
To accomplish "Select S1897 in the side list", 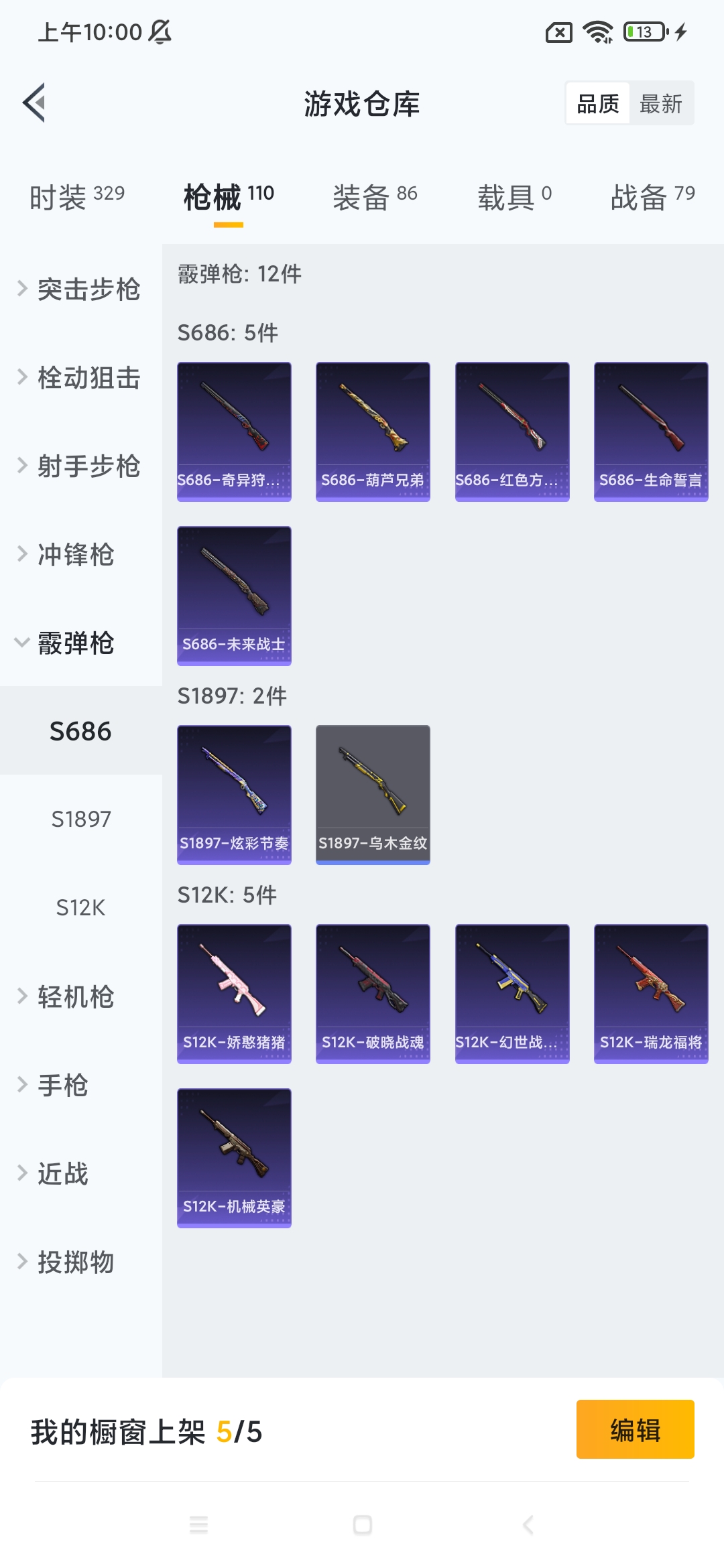I will (x=81, y=819).
